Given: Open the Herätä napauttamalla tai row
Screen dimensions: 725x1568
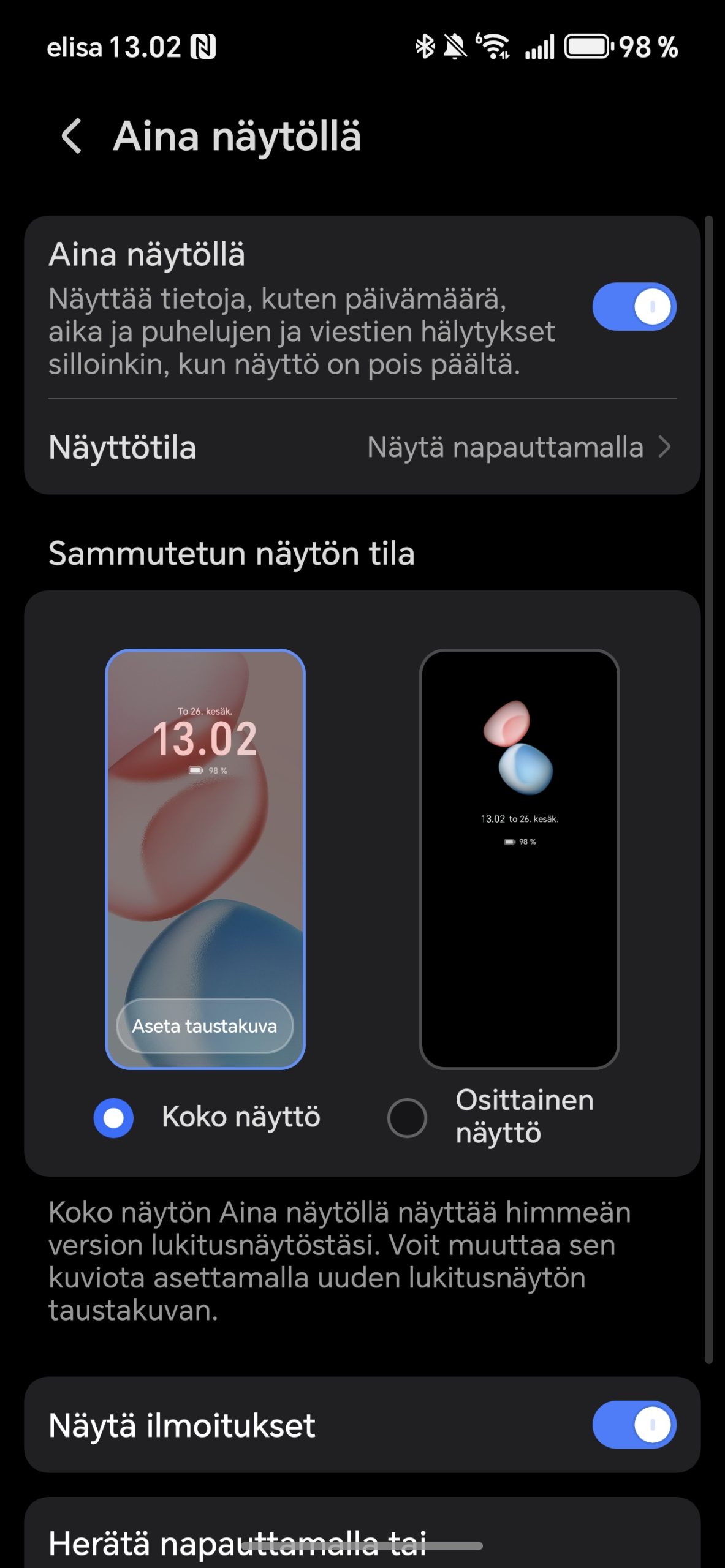Looking at the screenshot, I should [362, 1533].
